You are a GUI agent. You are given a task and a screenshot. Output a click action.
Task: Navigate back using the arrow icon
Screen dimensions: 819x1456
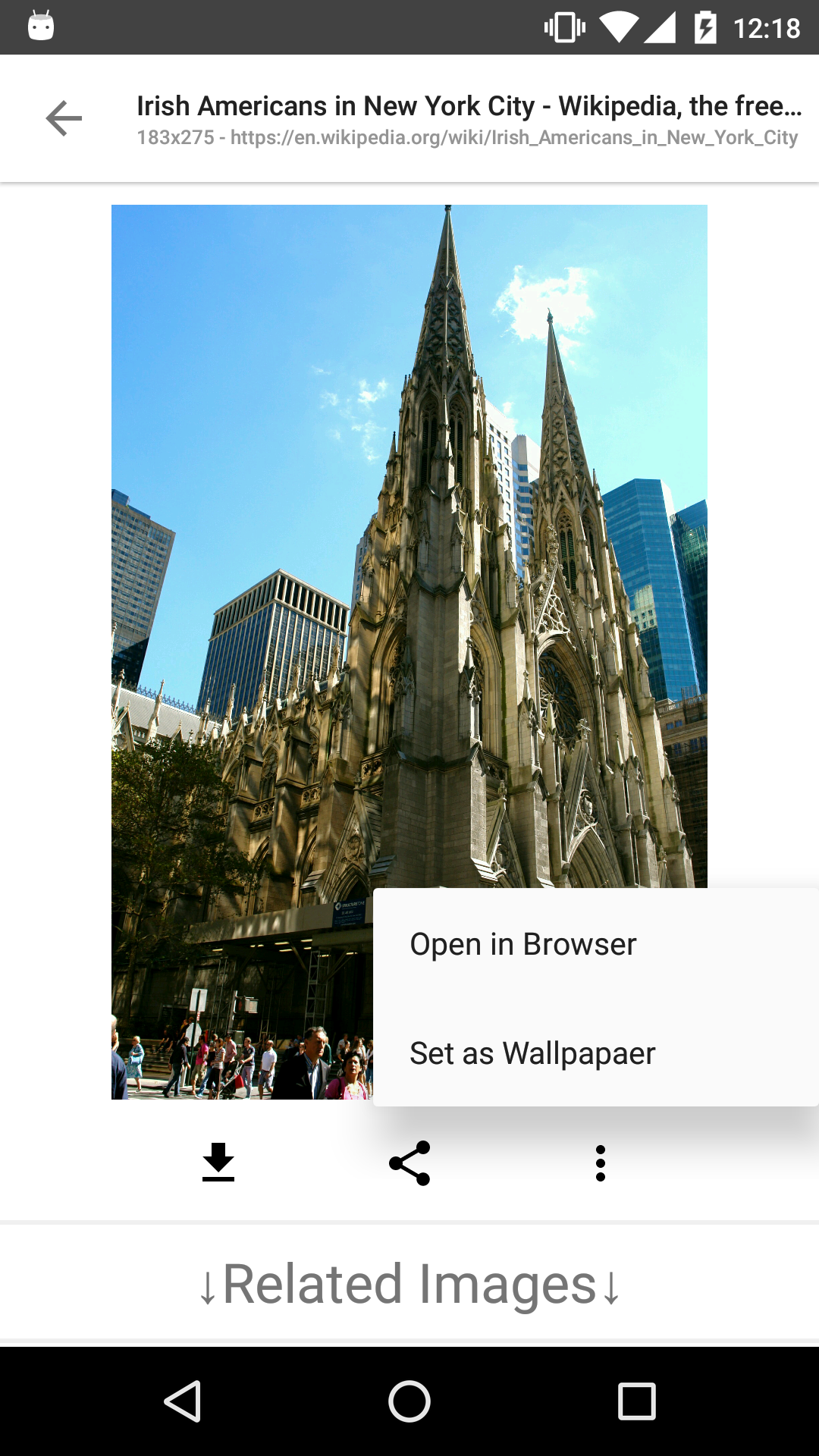(64, 118)
